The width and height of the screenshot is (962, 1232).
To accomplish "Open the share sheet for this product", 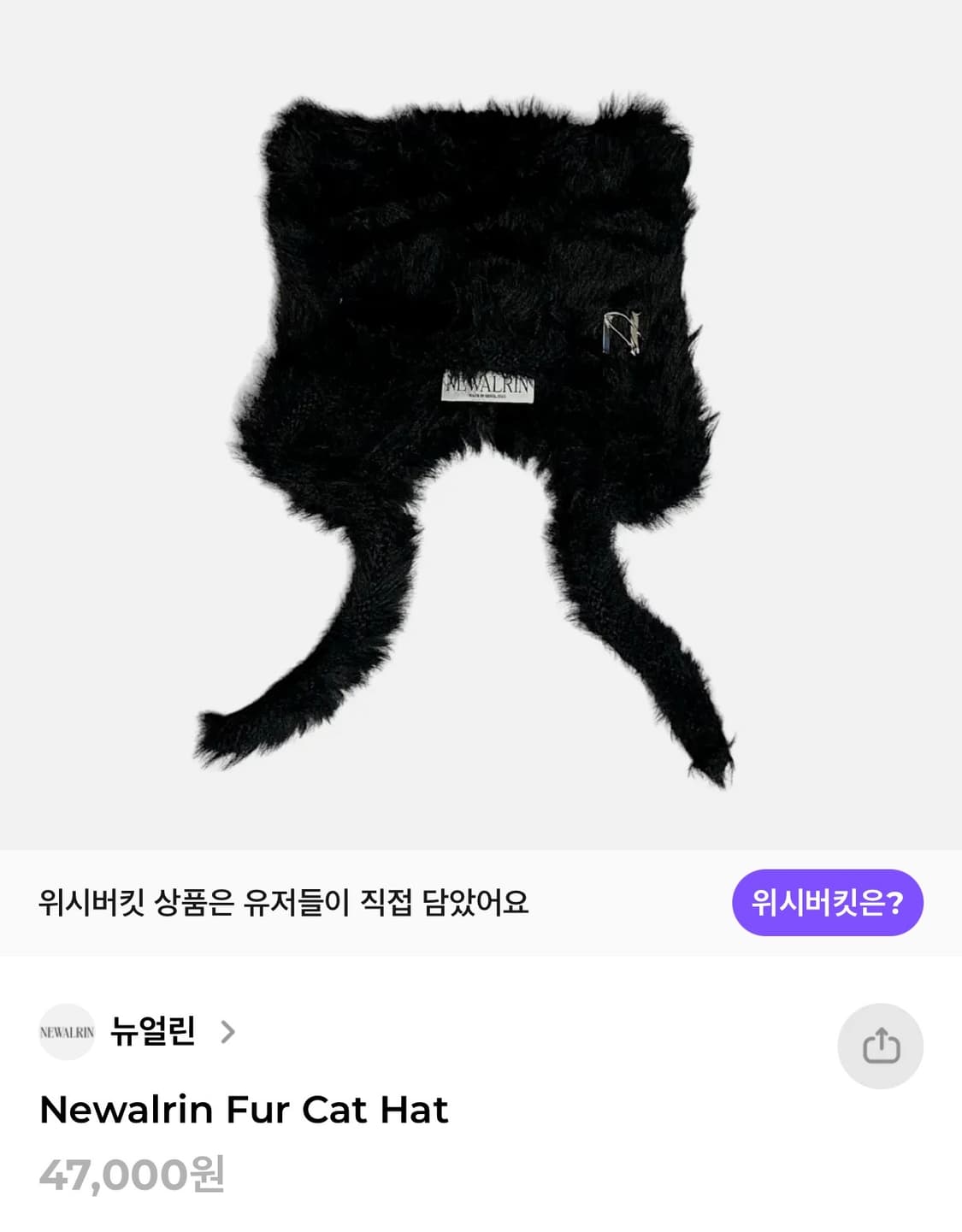I will click(x=879, y=1046).
